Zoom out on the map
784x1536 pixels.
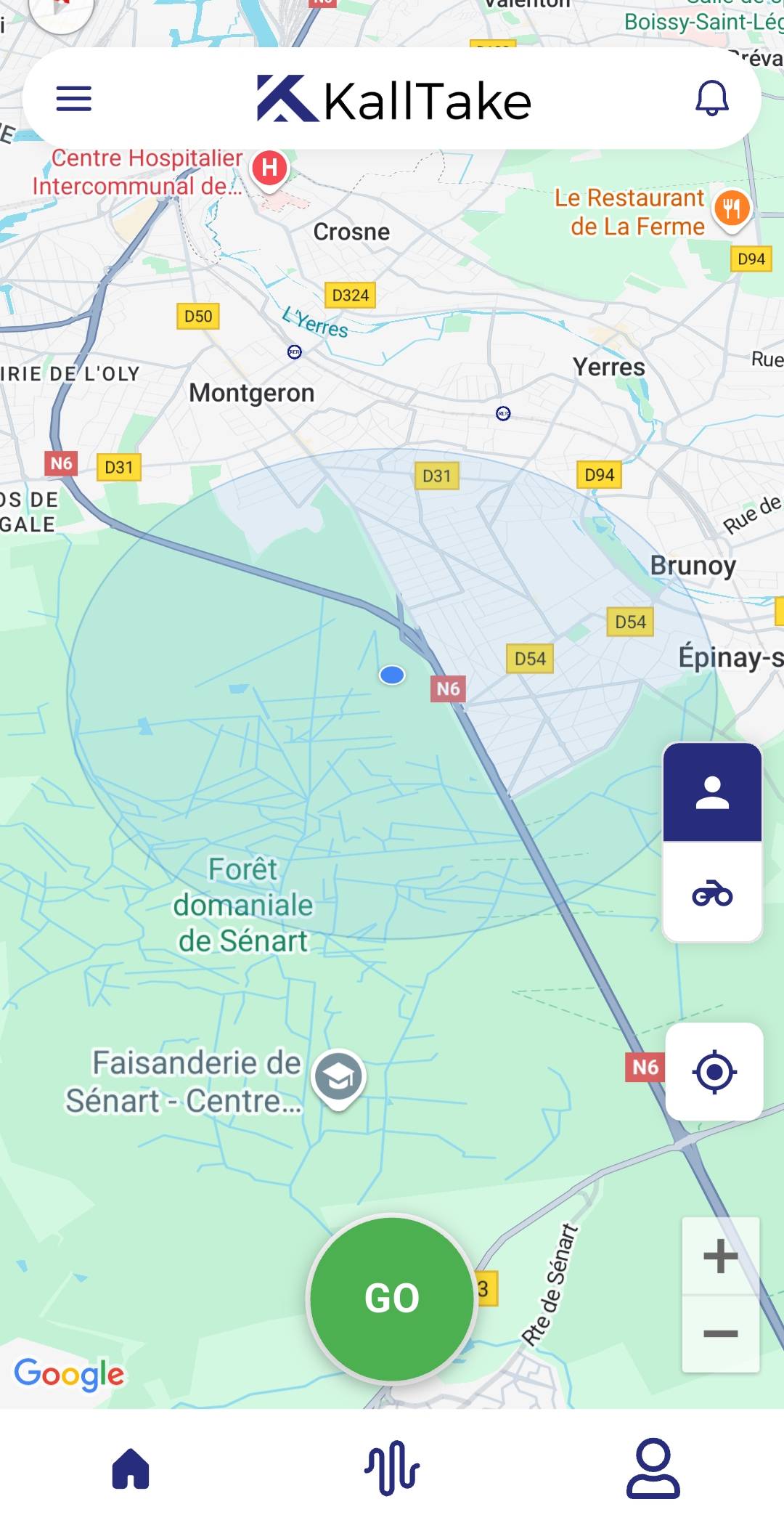pos(720,1334)
